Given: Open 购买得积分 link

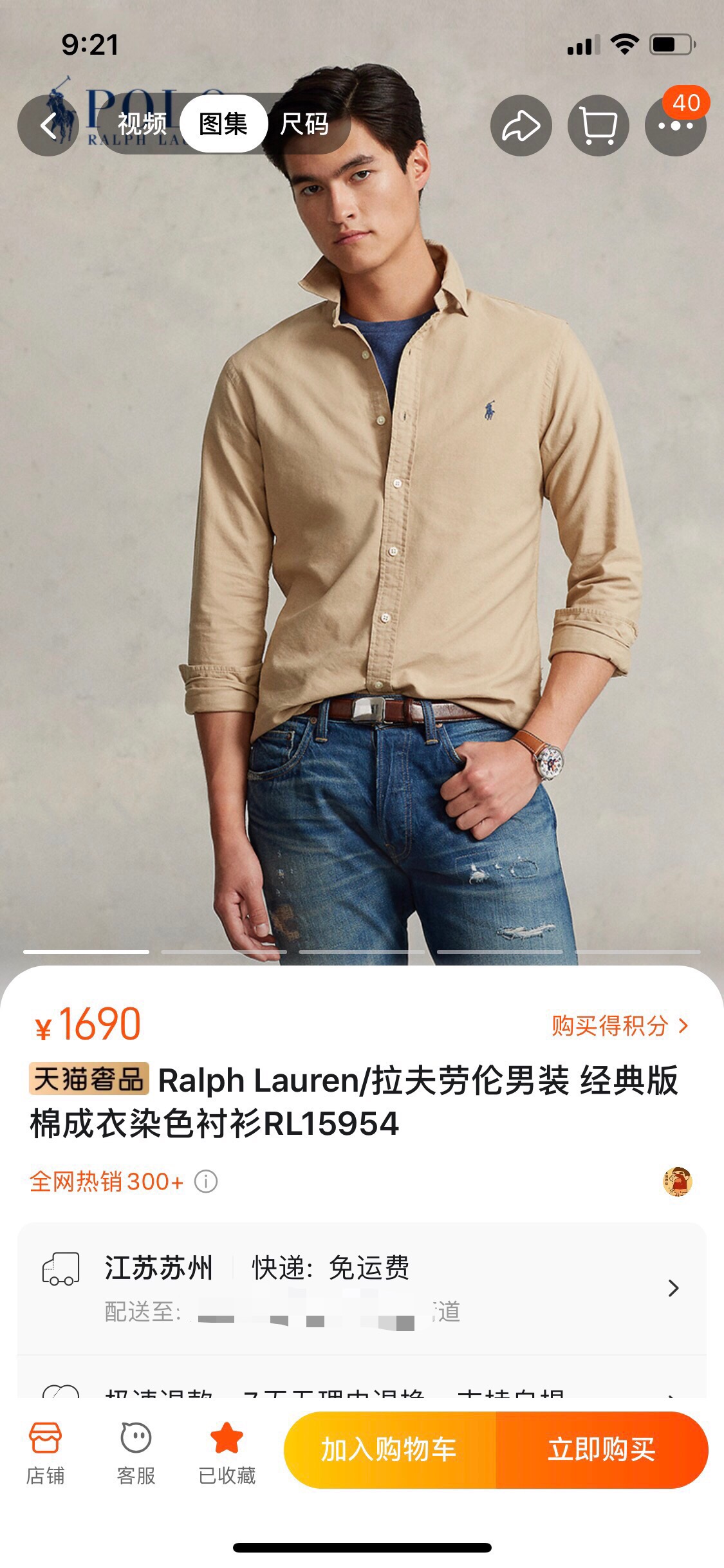Looking at the screenshot, I should coord(618,1026).
